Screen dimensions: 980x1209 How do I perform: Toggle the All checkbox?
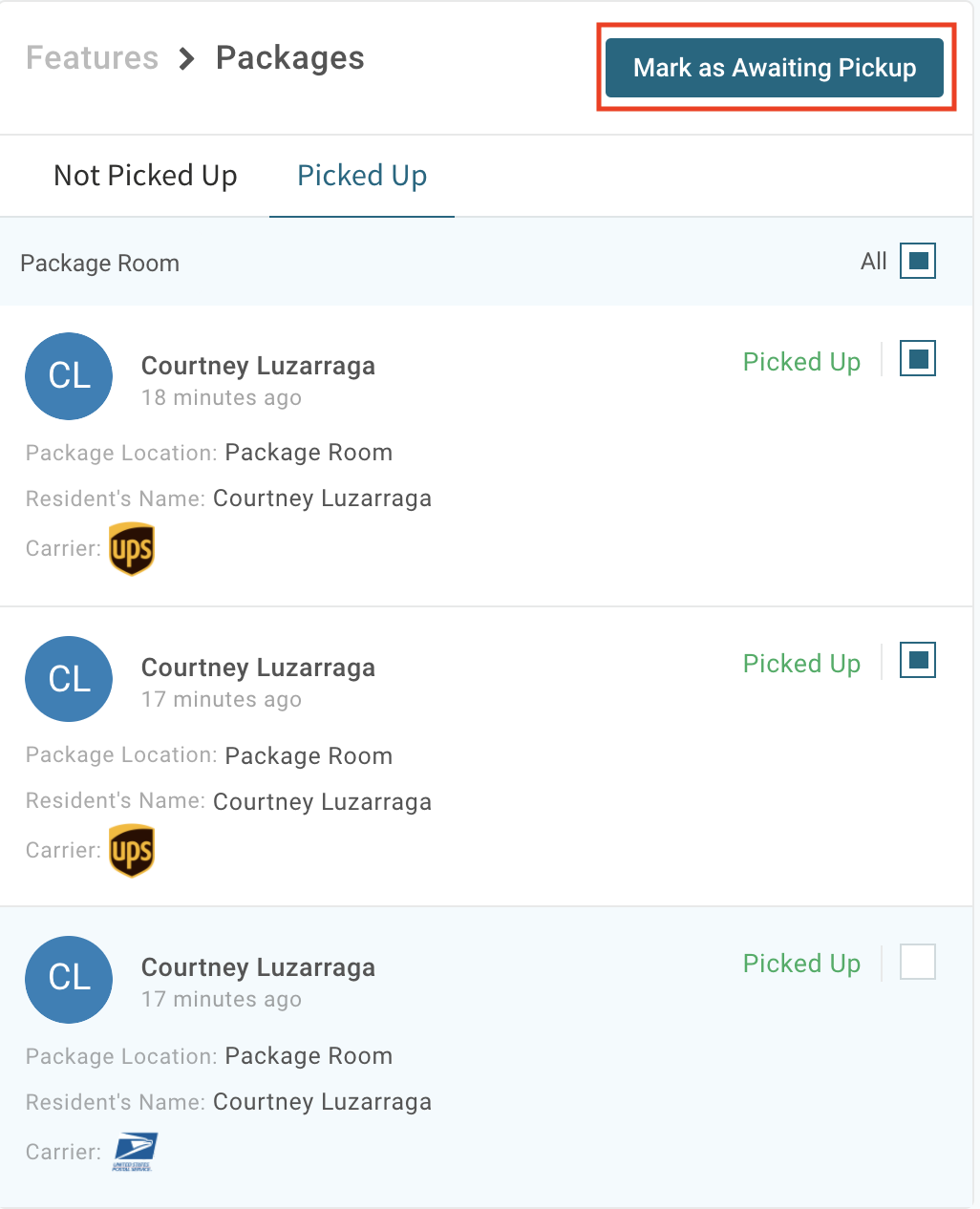[x=917, y=261]
